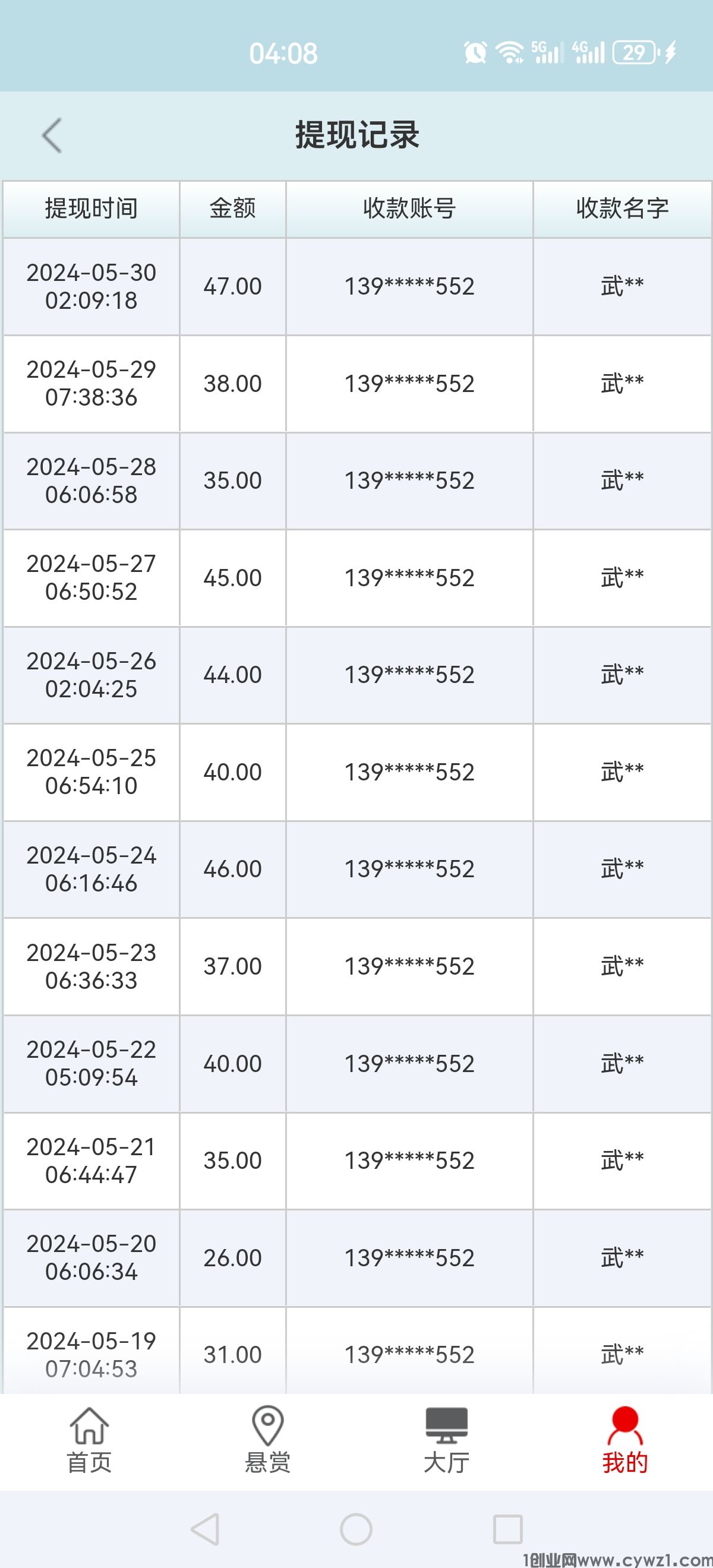This screenshot has width=713, height=1568.
Task: Select the 收款账号 column header
Action: [x=410, y=208]
